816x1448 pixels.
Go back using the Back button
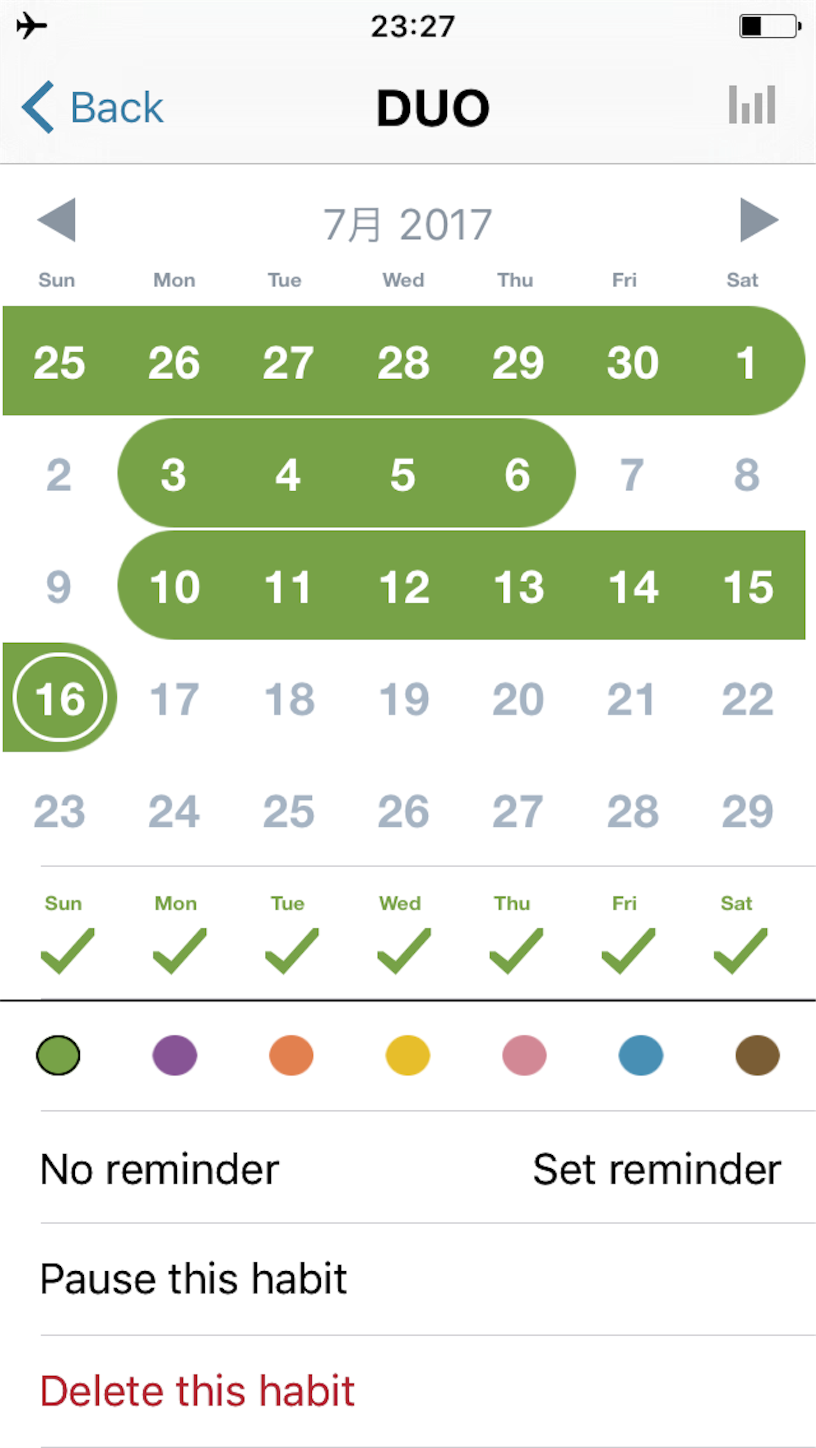(92, 107)
